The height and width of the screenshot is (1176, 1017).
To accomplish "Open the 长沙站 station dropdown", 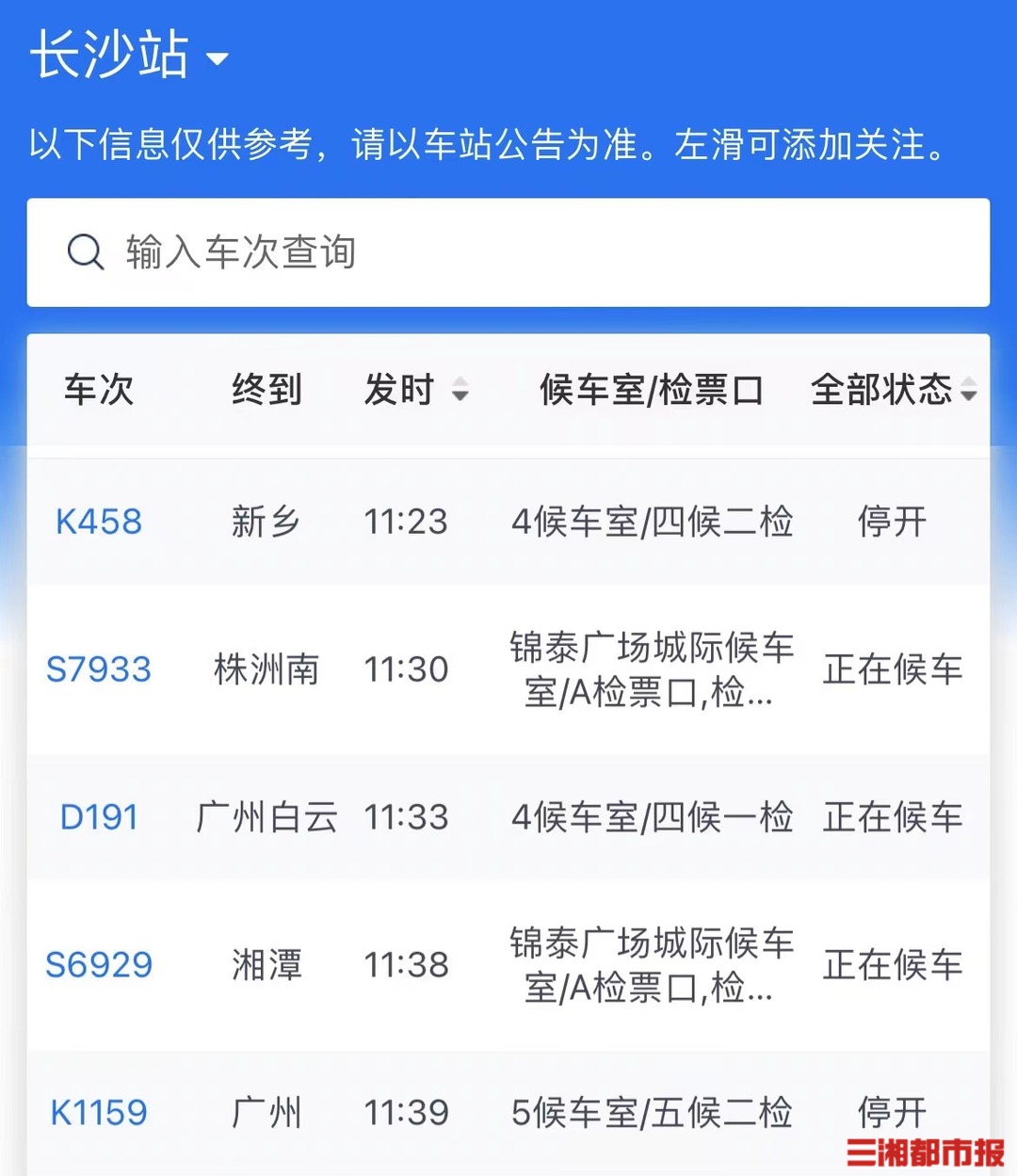I will click(x=130, y=56).
